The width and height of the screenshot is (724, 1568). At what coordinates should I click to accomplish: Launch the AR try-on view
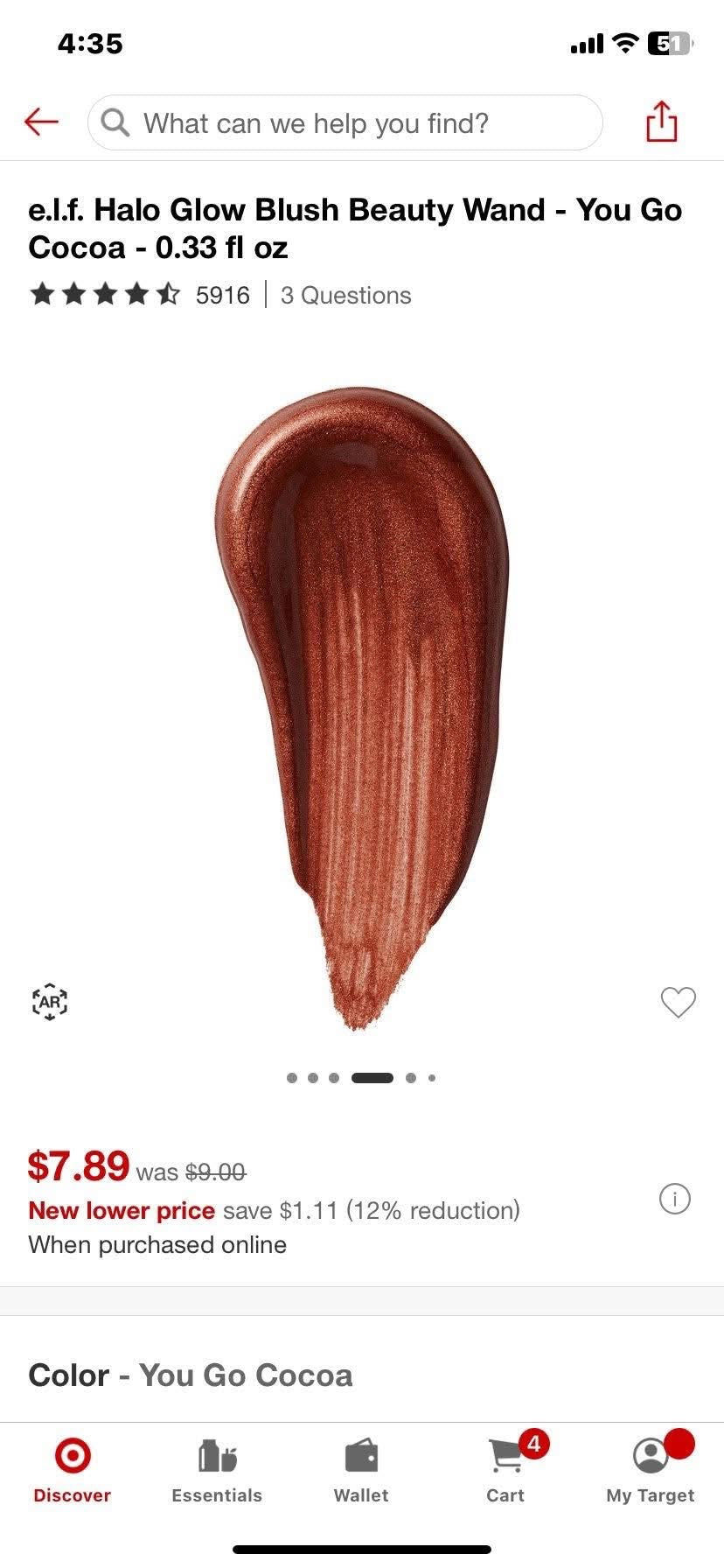click(50, 1001)
